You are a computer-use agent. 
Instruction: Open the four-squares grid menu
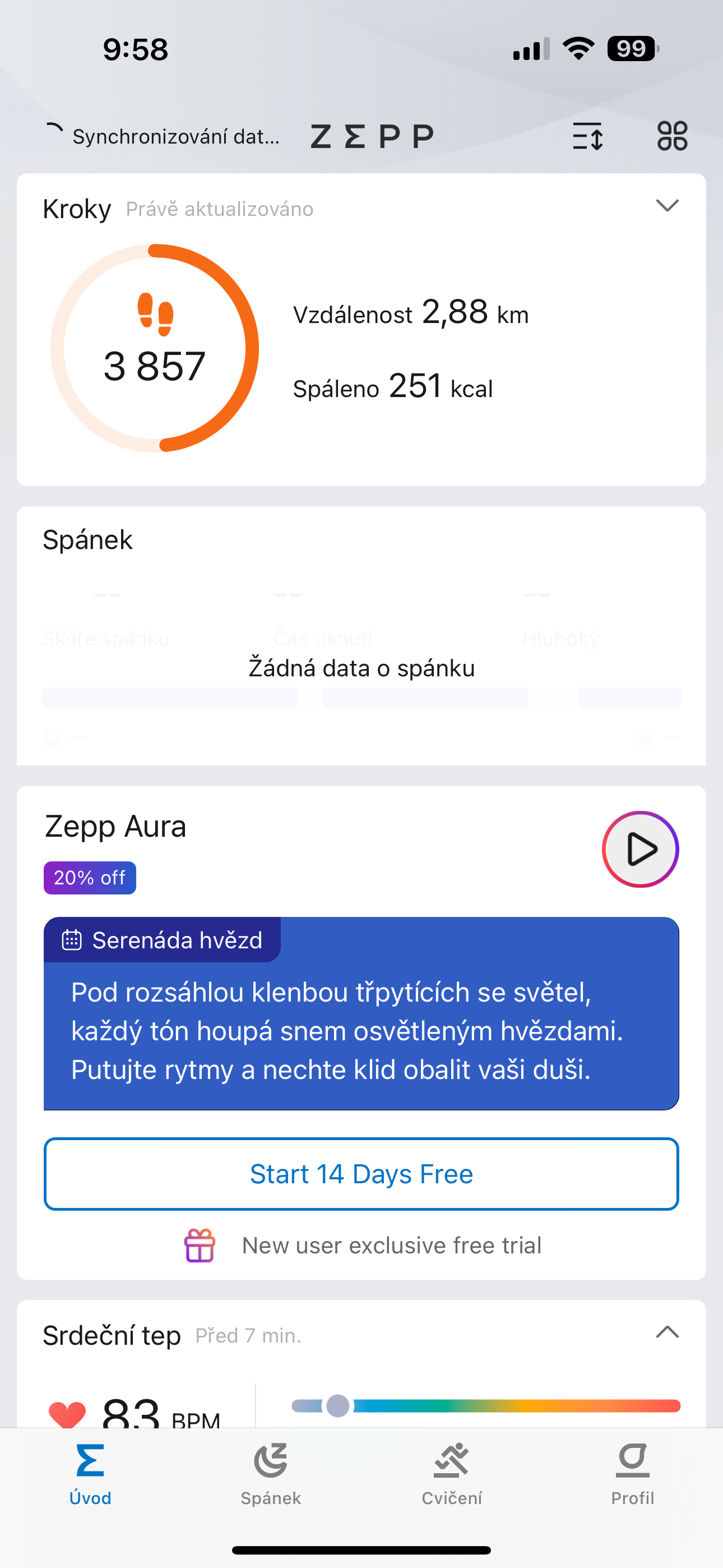pyautogui.click(x=672, y=136)
